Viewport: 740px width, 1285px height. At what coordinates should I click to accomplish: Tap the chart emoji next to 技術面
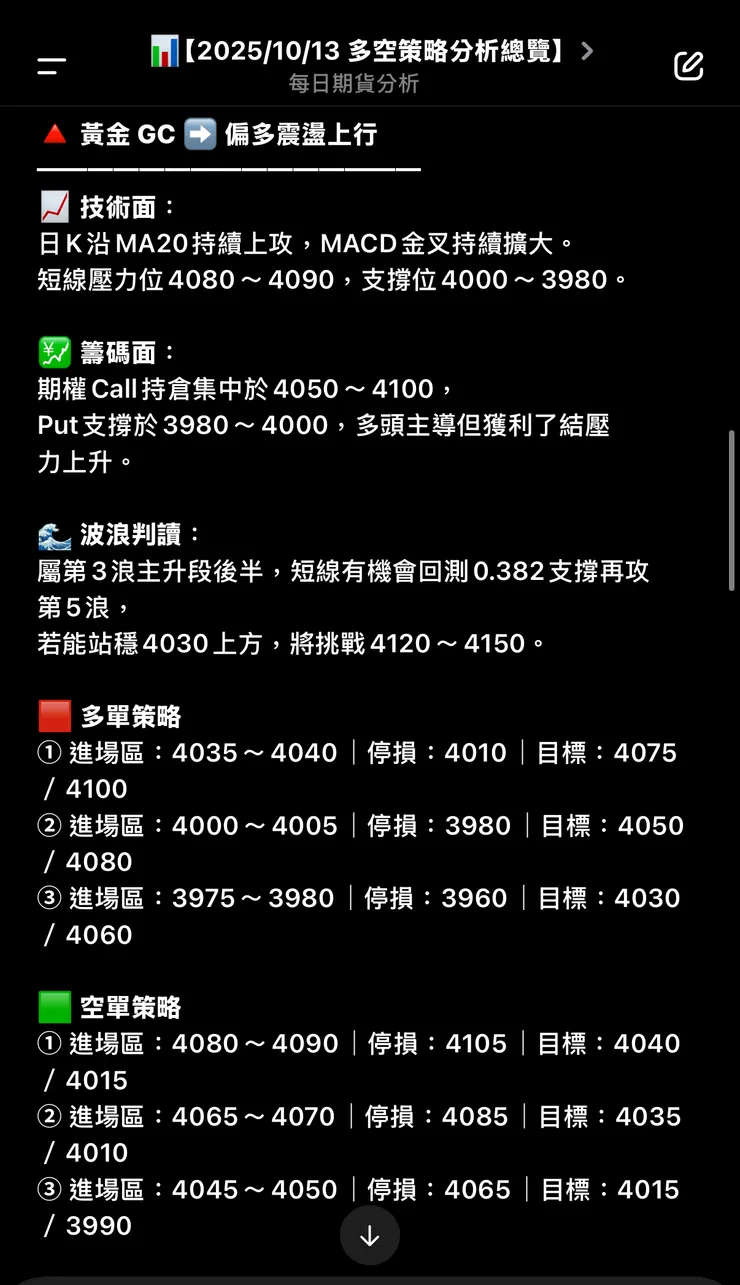55,207
